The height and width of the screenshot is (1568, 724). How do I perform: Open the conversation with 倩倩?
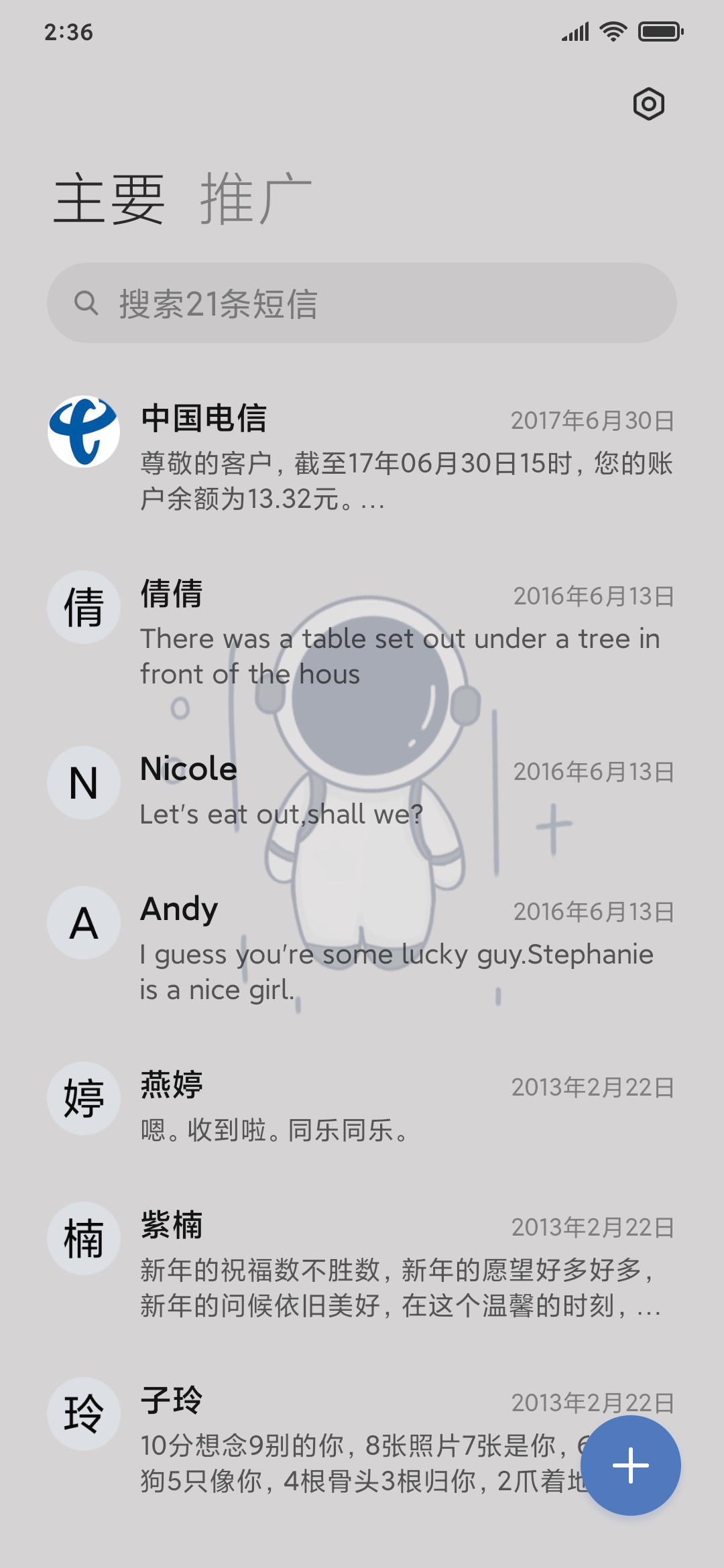click(362, 633)
